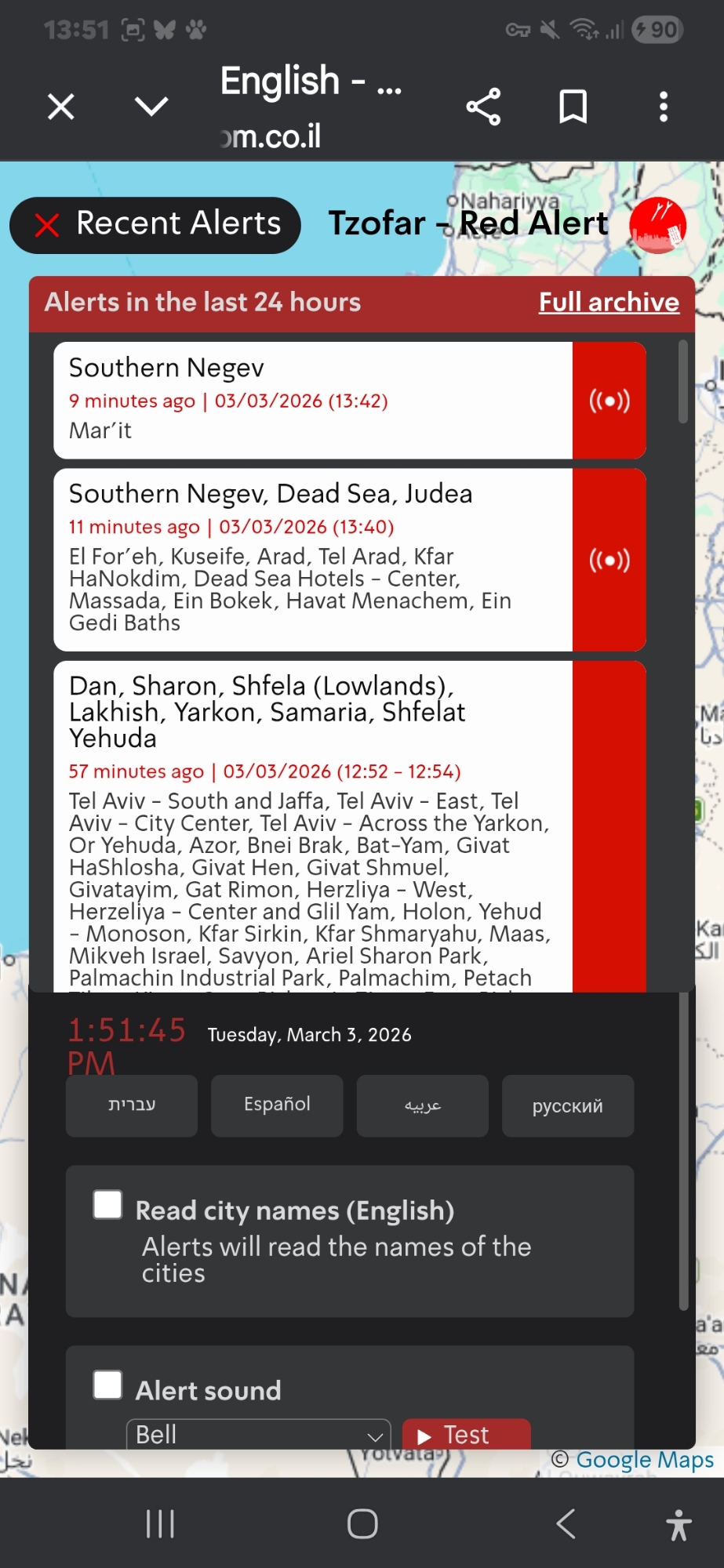
Task: Open the Southern Negev, Dead Sea, Judea alert
Action: [x=314, y=560]
